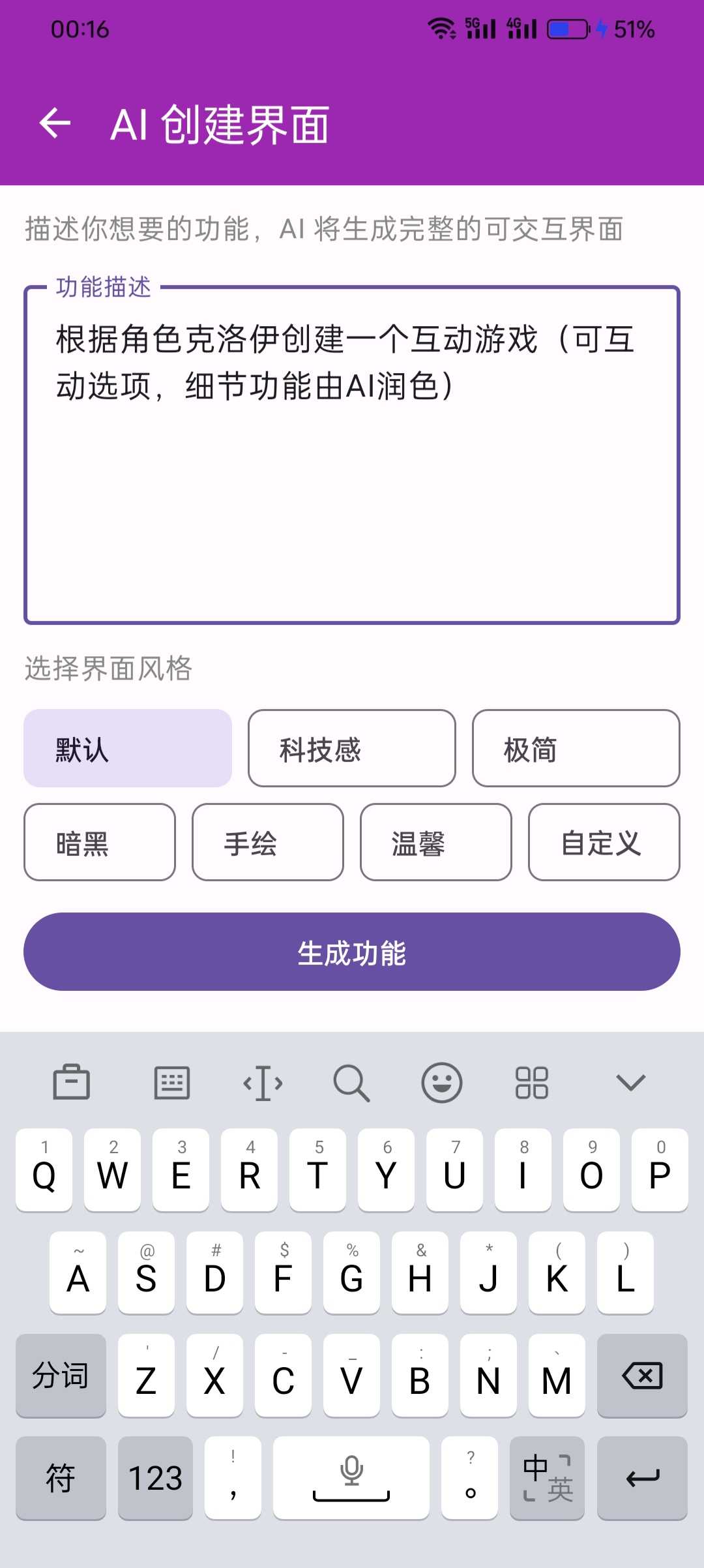Select the 默认 style chip
Image resolution: width=704 pixels, height=1568 pixels.
point(128,748)
